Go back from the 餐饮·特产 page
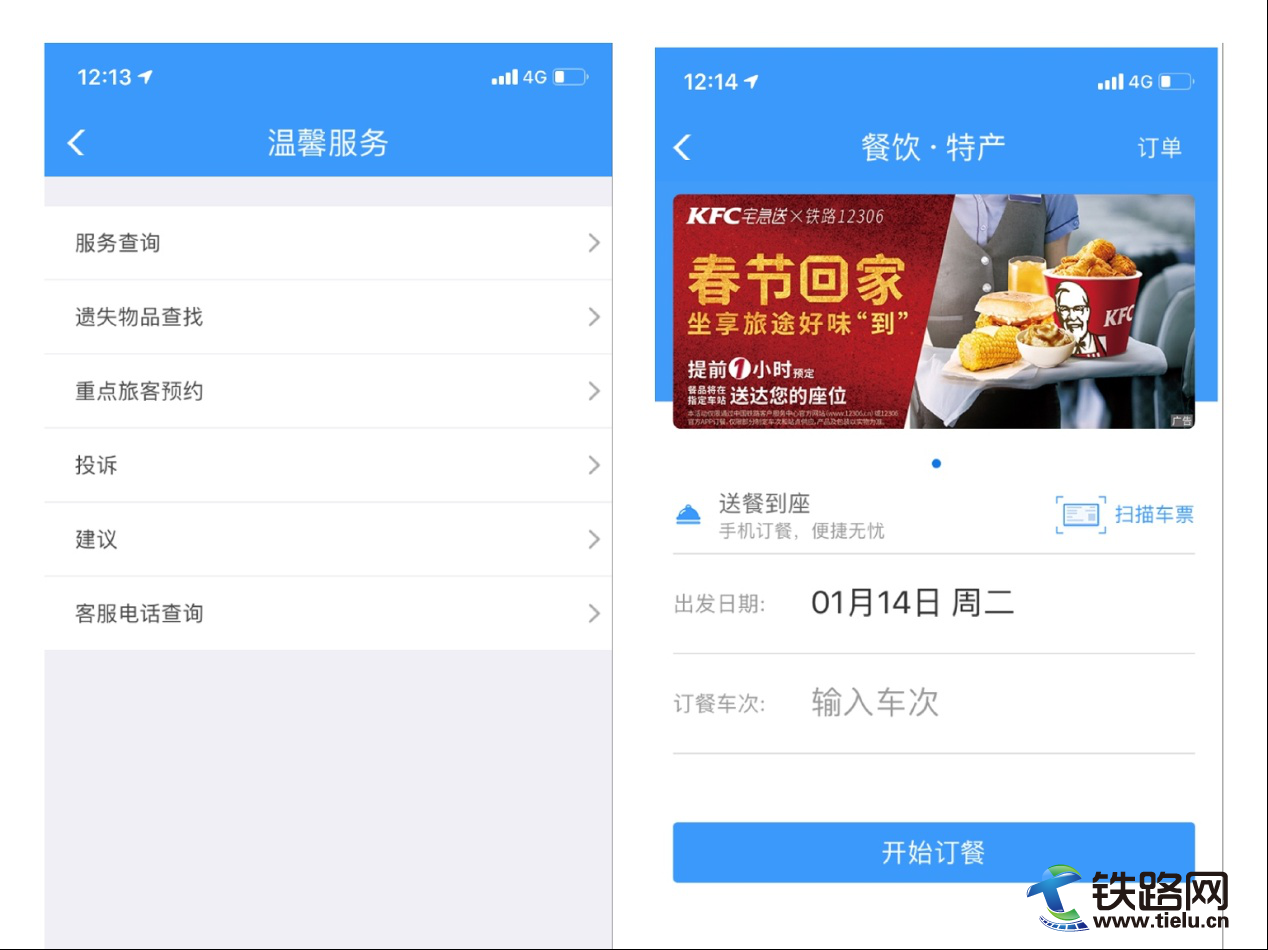 (x=682, y=148)
